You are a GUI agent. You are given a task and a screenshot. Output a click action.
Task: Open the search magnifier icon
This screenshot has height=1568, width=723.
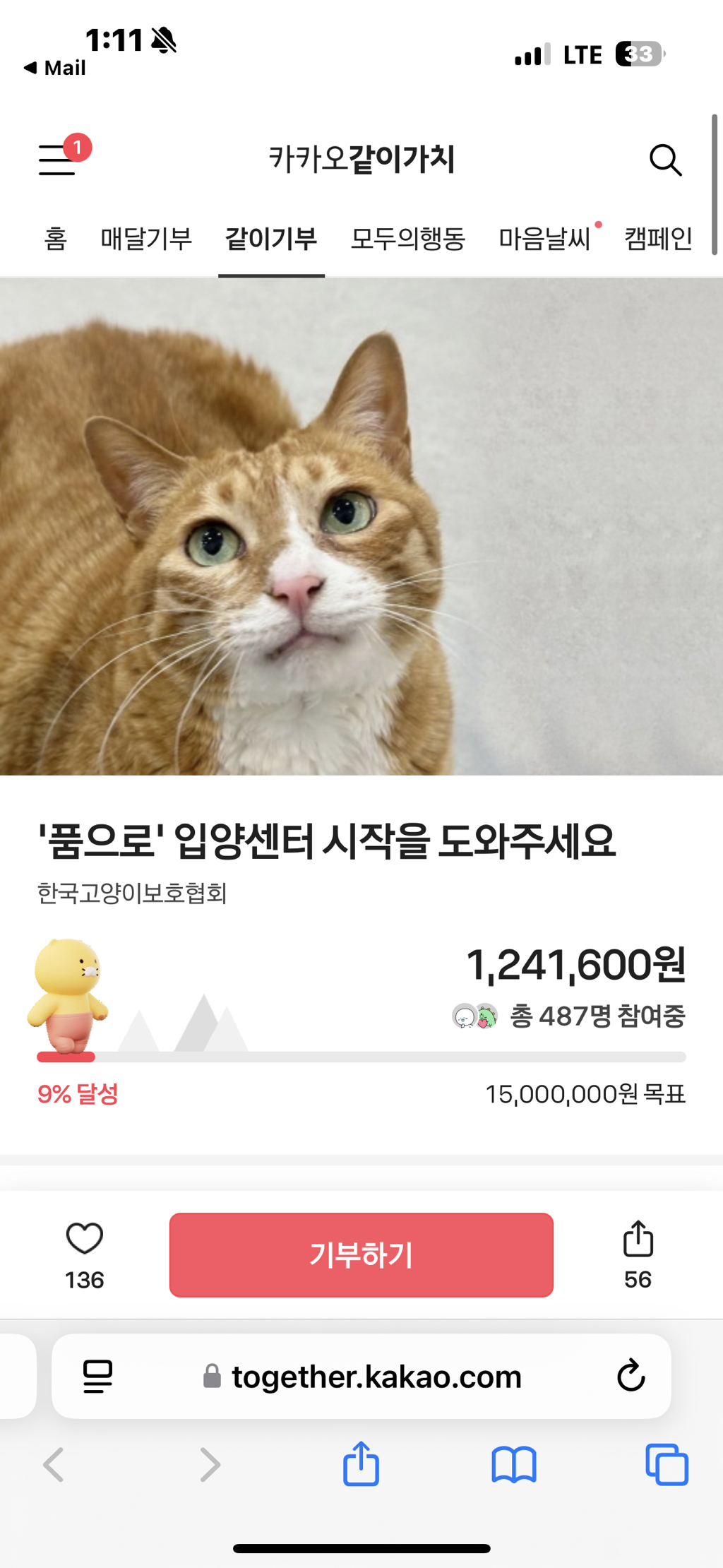tap(665, 160)
